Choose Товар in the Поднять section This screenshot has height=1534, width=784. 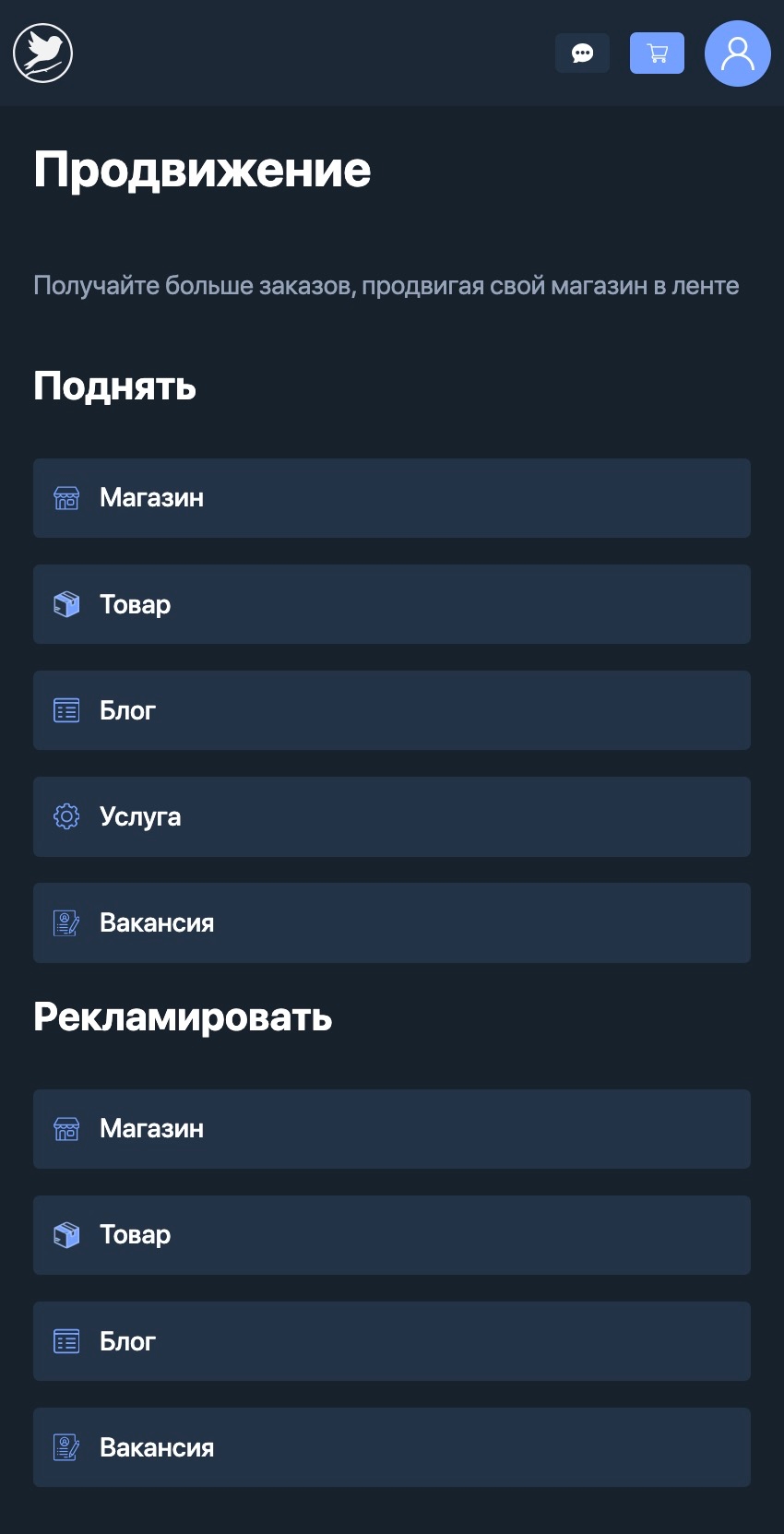click(391, 604)
